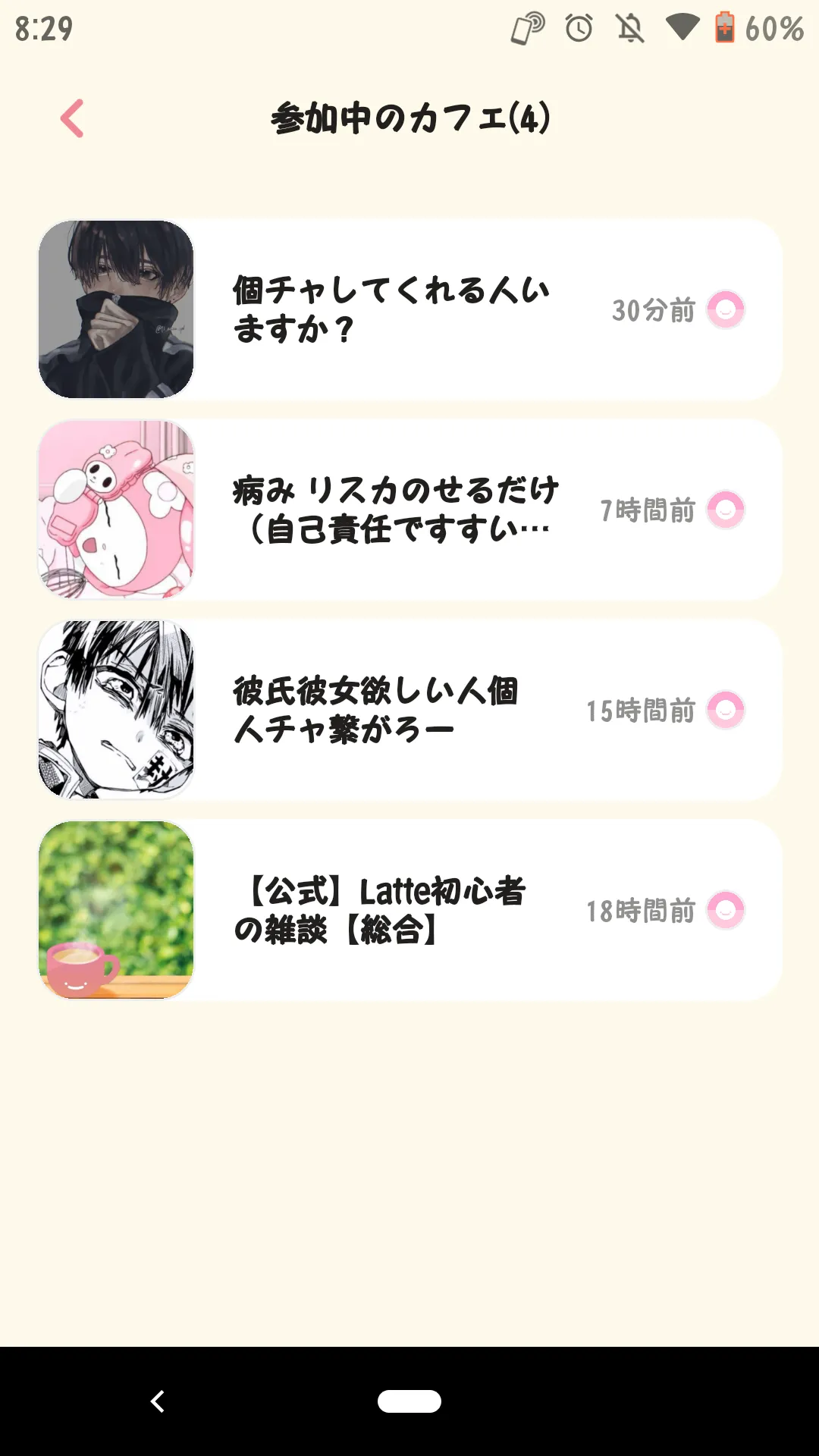The image size is (819, 1456).
Task: Go back using the pink arrow
Action: [73, 119]
